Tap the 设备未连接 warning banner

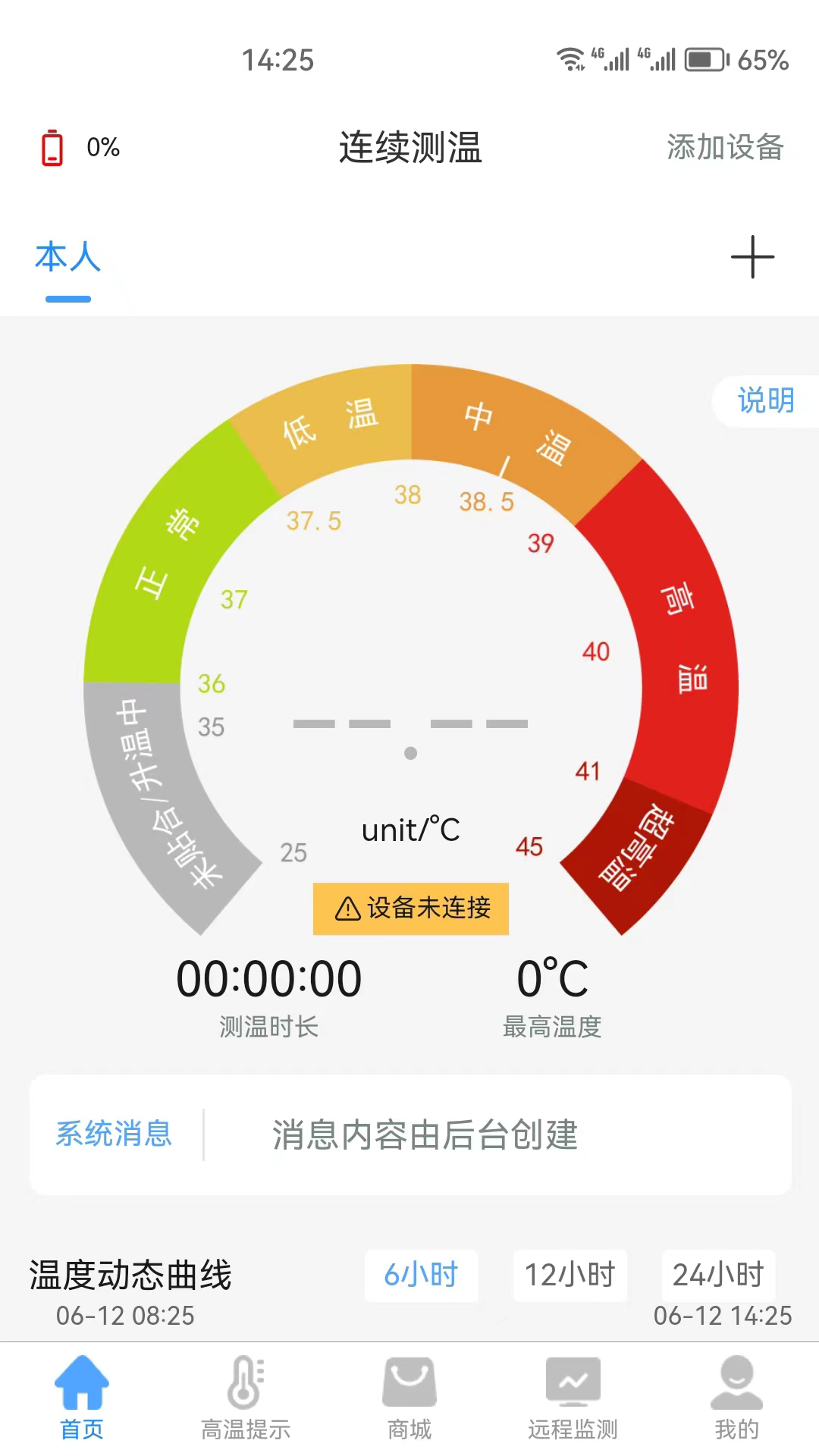(x=410, y=908)
